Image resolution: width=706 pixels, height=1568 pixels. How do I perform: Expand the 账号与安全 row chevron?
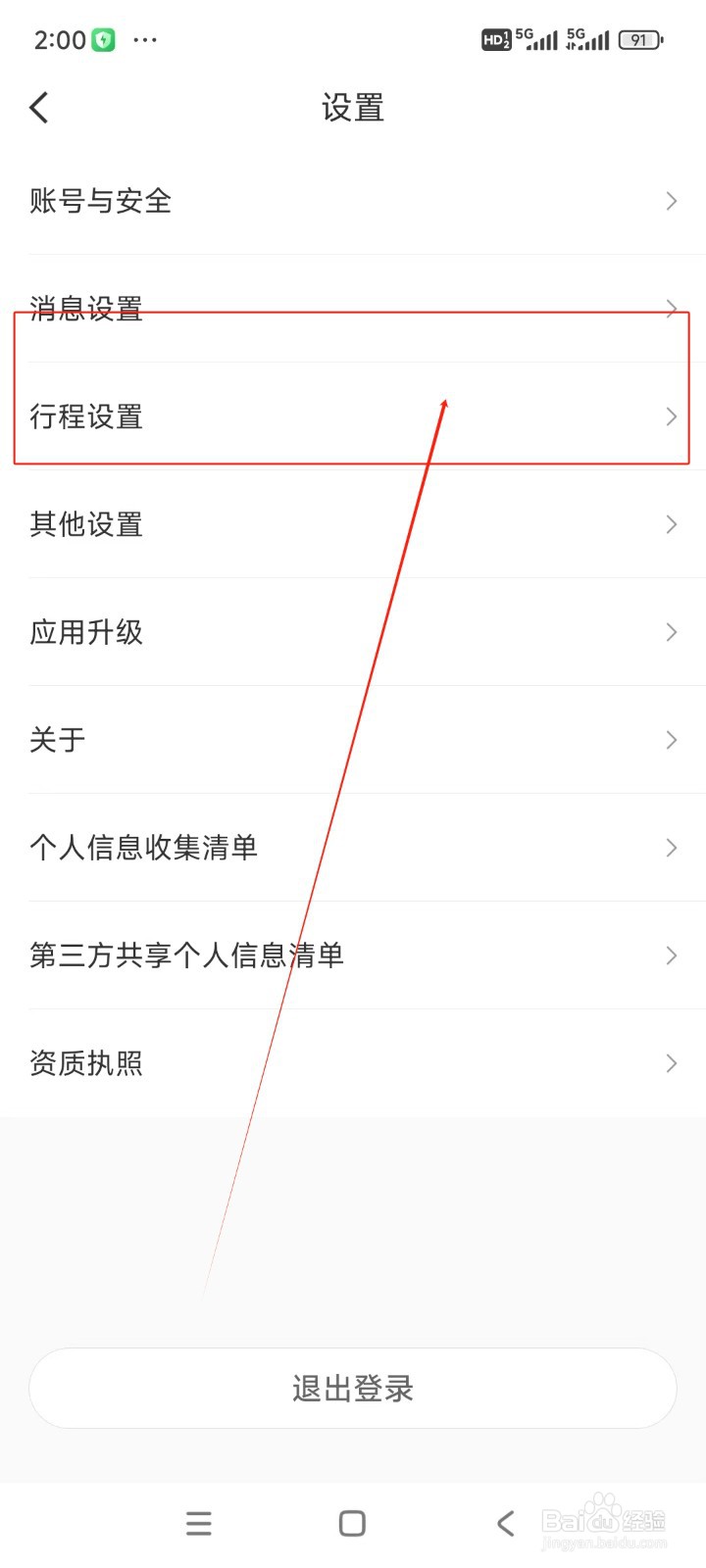click(x=671, y=201)
